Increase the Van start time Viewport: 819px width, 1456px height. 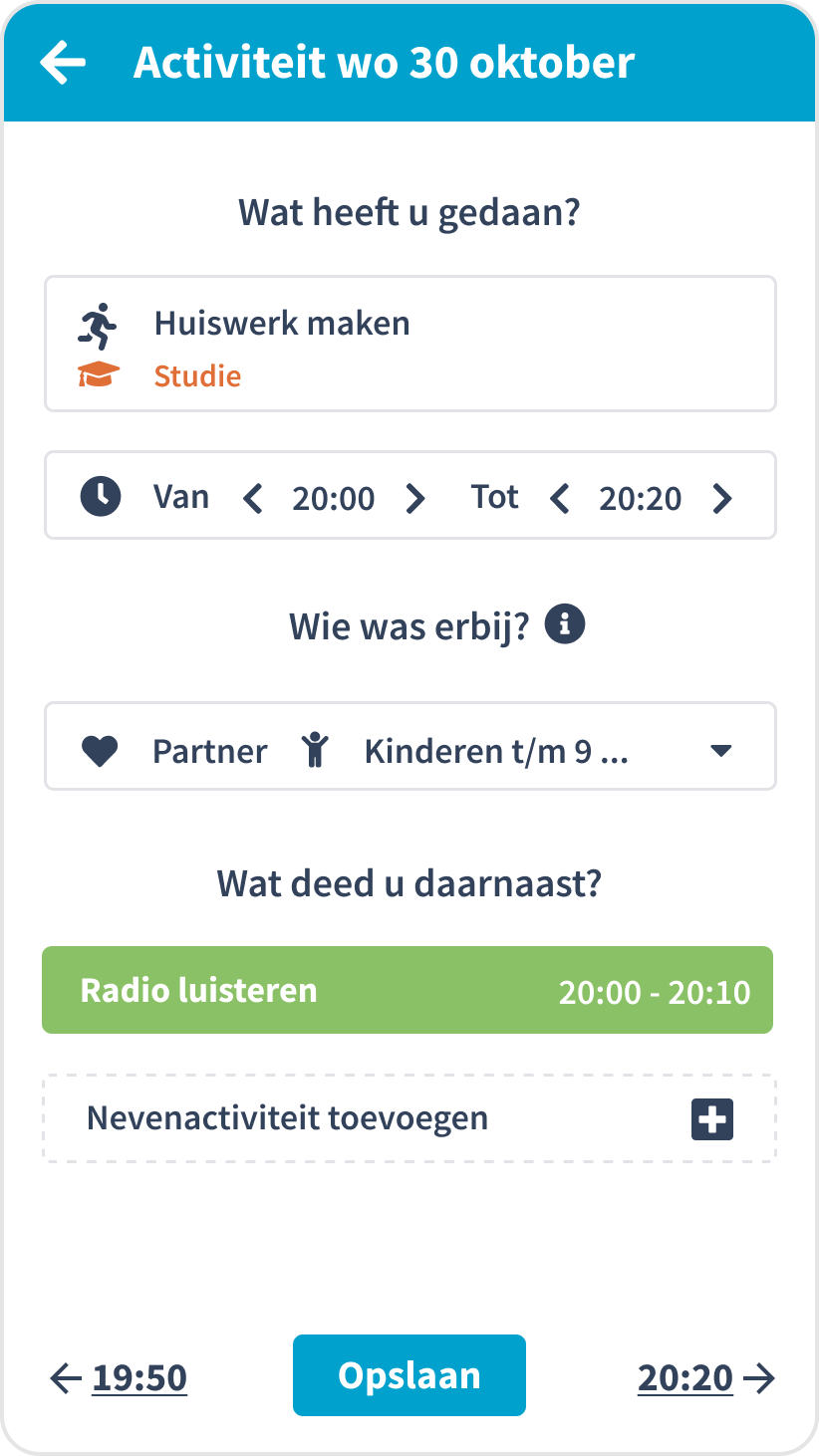coord(415,497)
